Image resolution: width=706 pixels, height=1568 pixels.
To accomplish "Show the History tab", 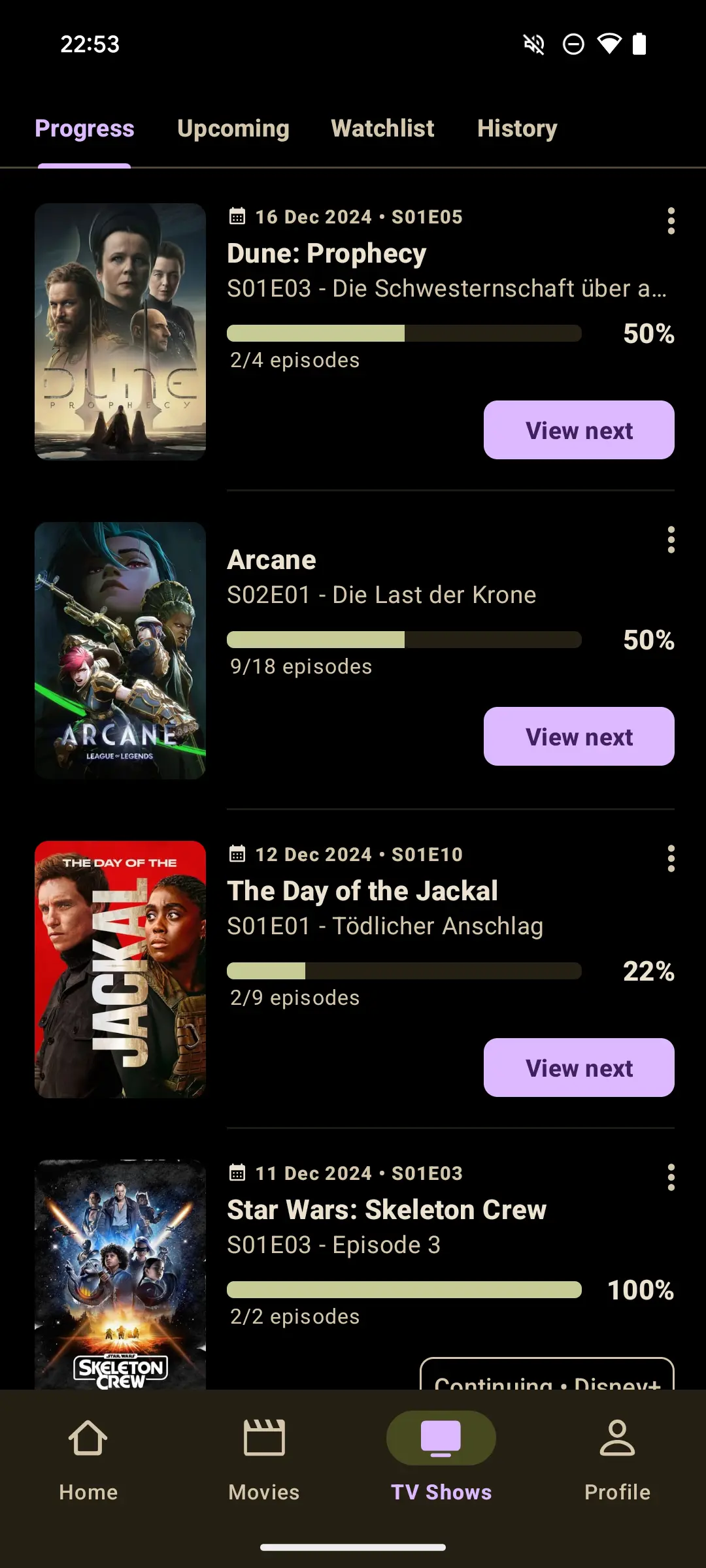I will pyautogui.click(x=517, y=129).
